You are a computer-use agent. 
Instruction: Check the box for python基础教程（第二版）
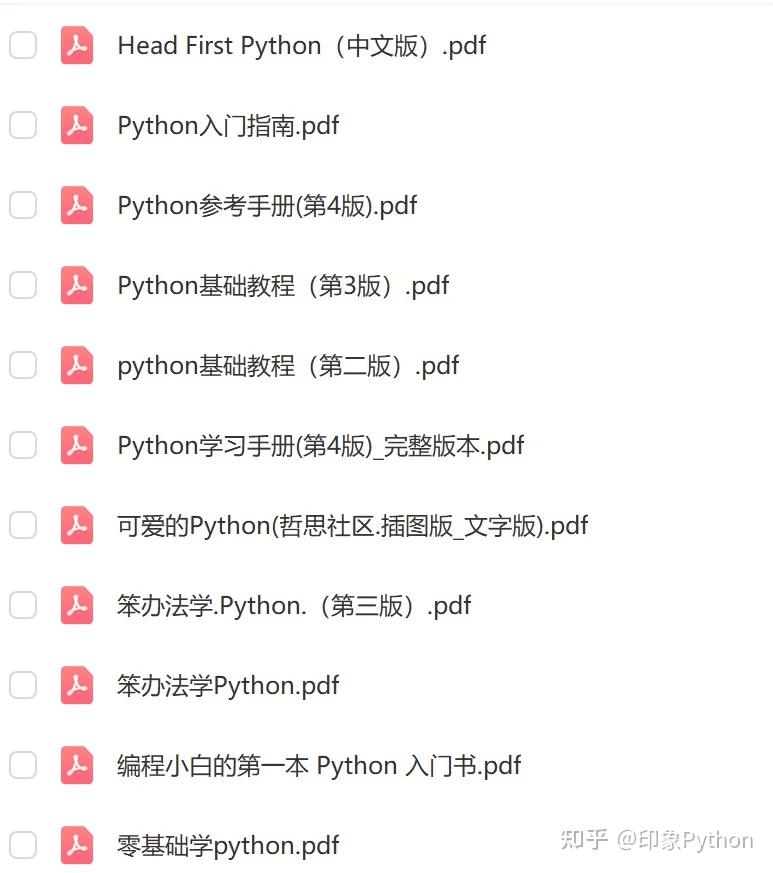pyautogui.click(x=22, y=365)
